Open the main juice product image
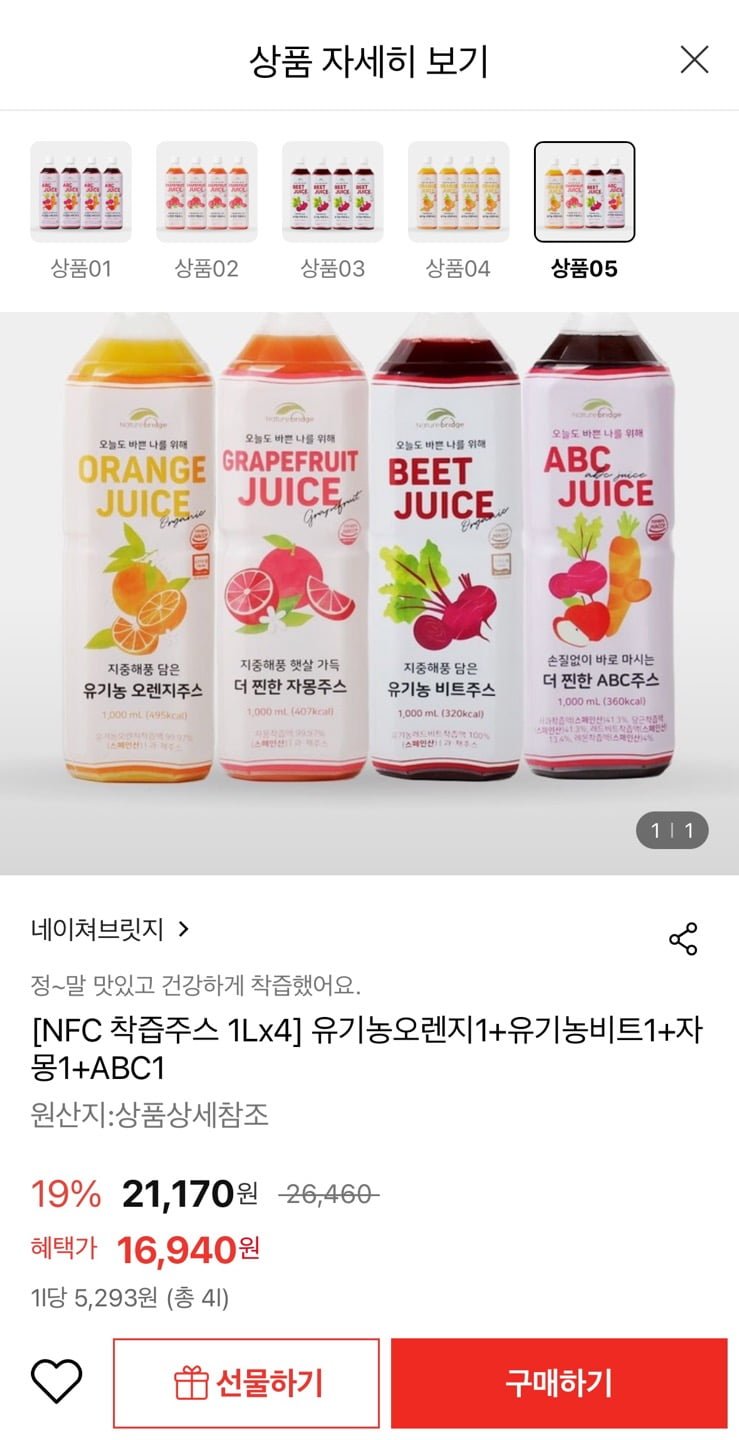Image resolution: width=739 pixels, height=1440 pixels. pos(369,592)
